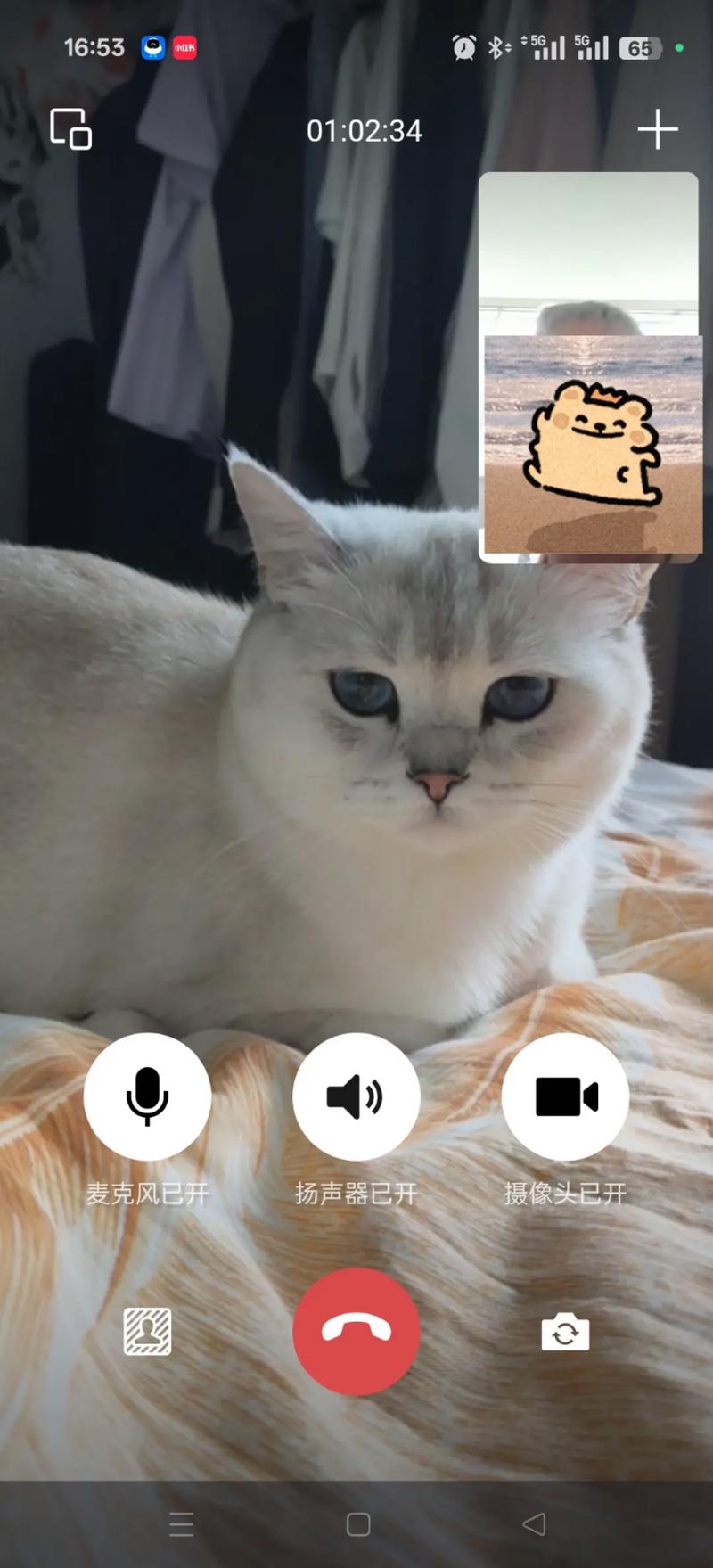This screenshot has height=1568, width=713.
Task: Minimize call to floating window
Action: (x=71, y=130)
